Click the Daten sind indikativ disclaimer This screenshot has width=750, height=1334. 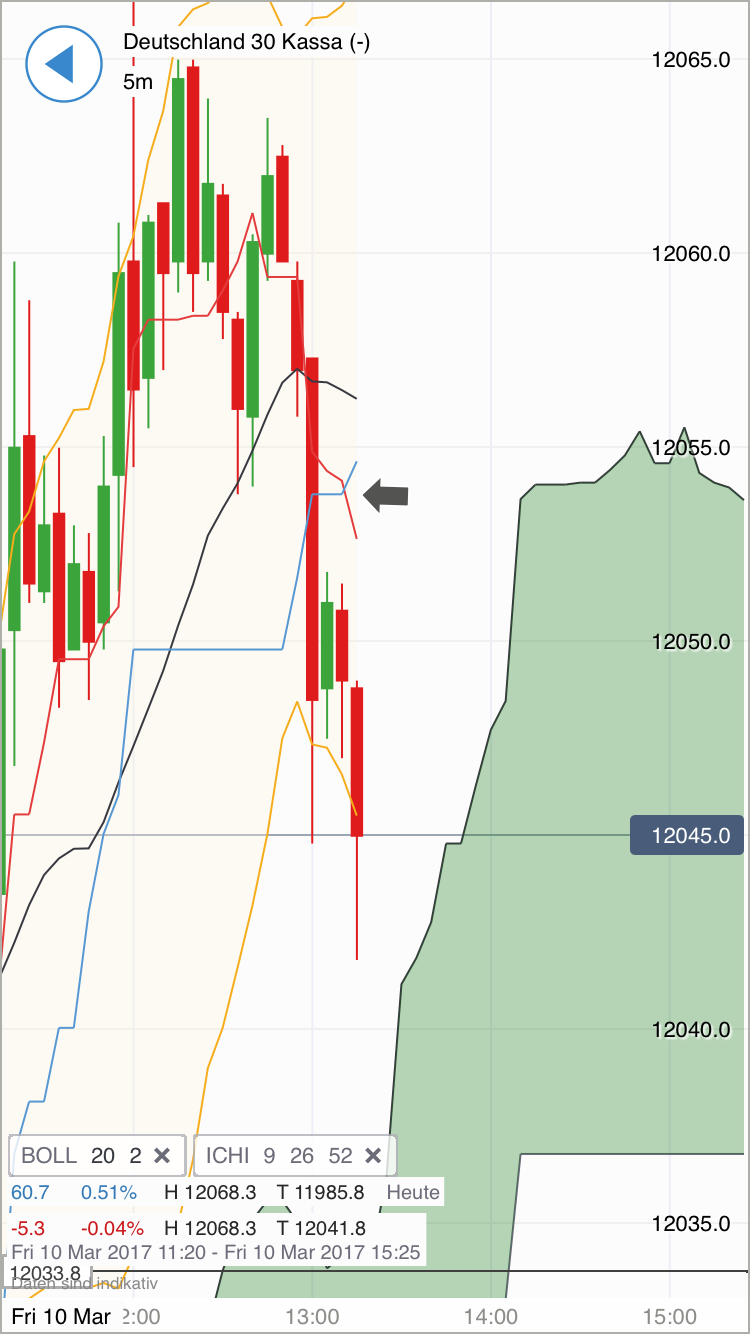point(85,1282)
